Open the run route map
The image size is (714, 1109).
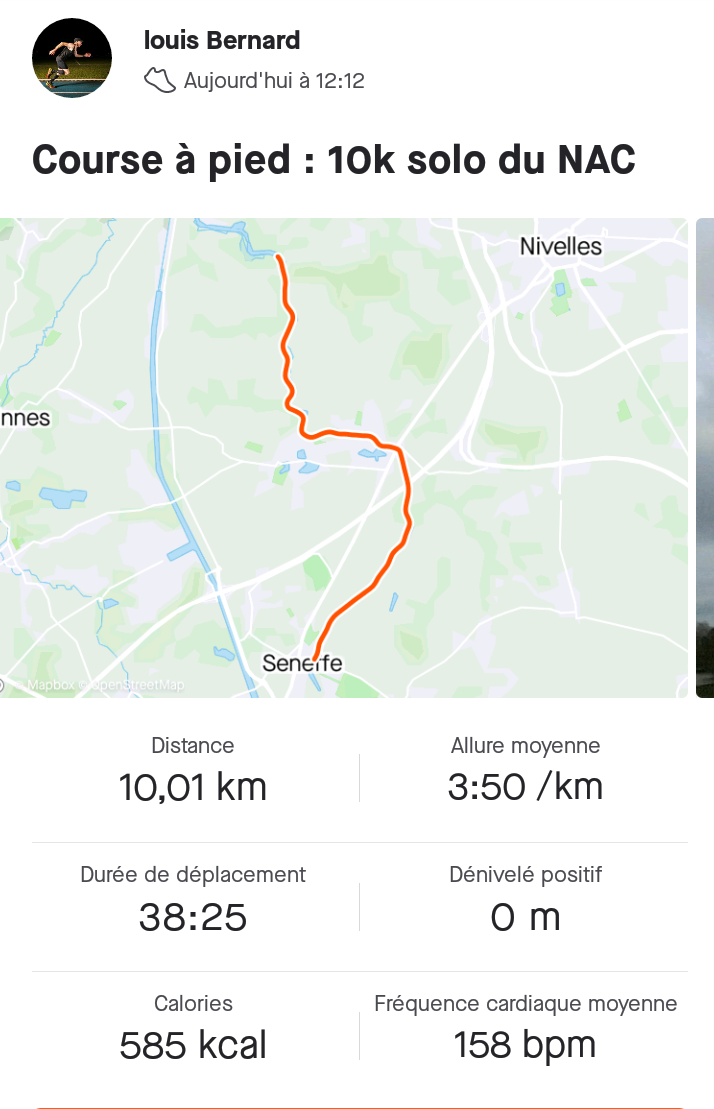343,457
